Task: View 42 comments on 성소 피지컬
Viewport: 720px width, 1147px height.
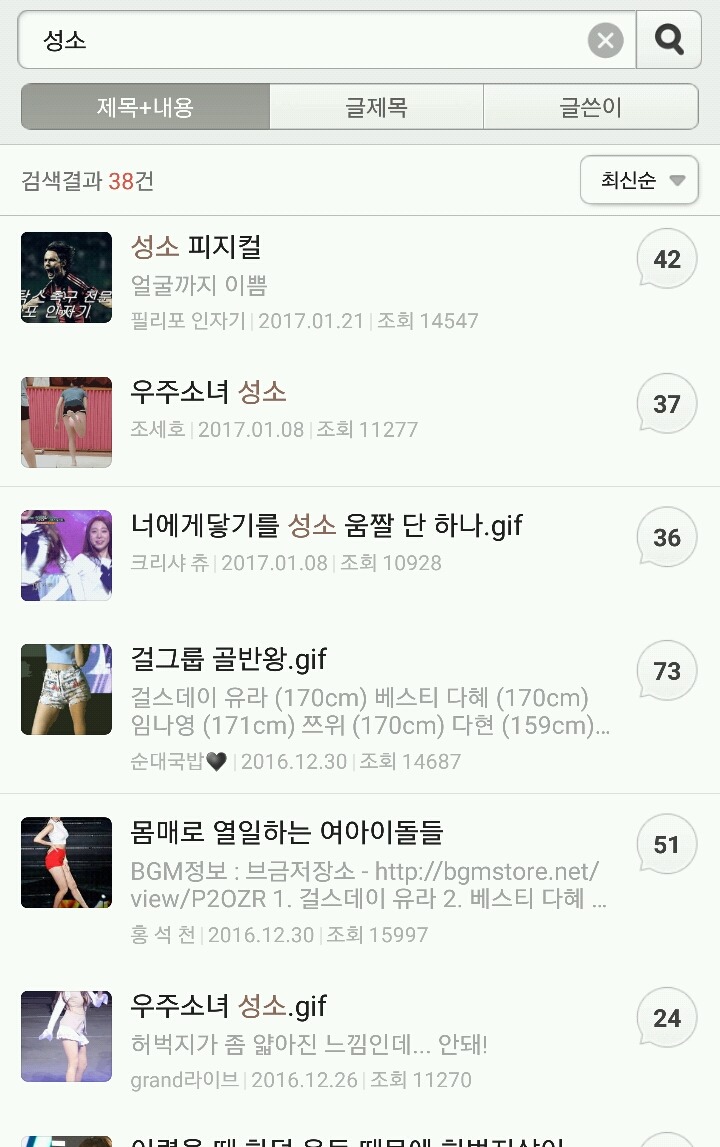Action: [x=666, y=260]
